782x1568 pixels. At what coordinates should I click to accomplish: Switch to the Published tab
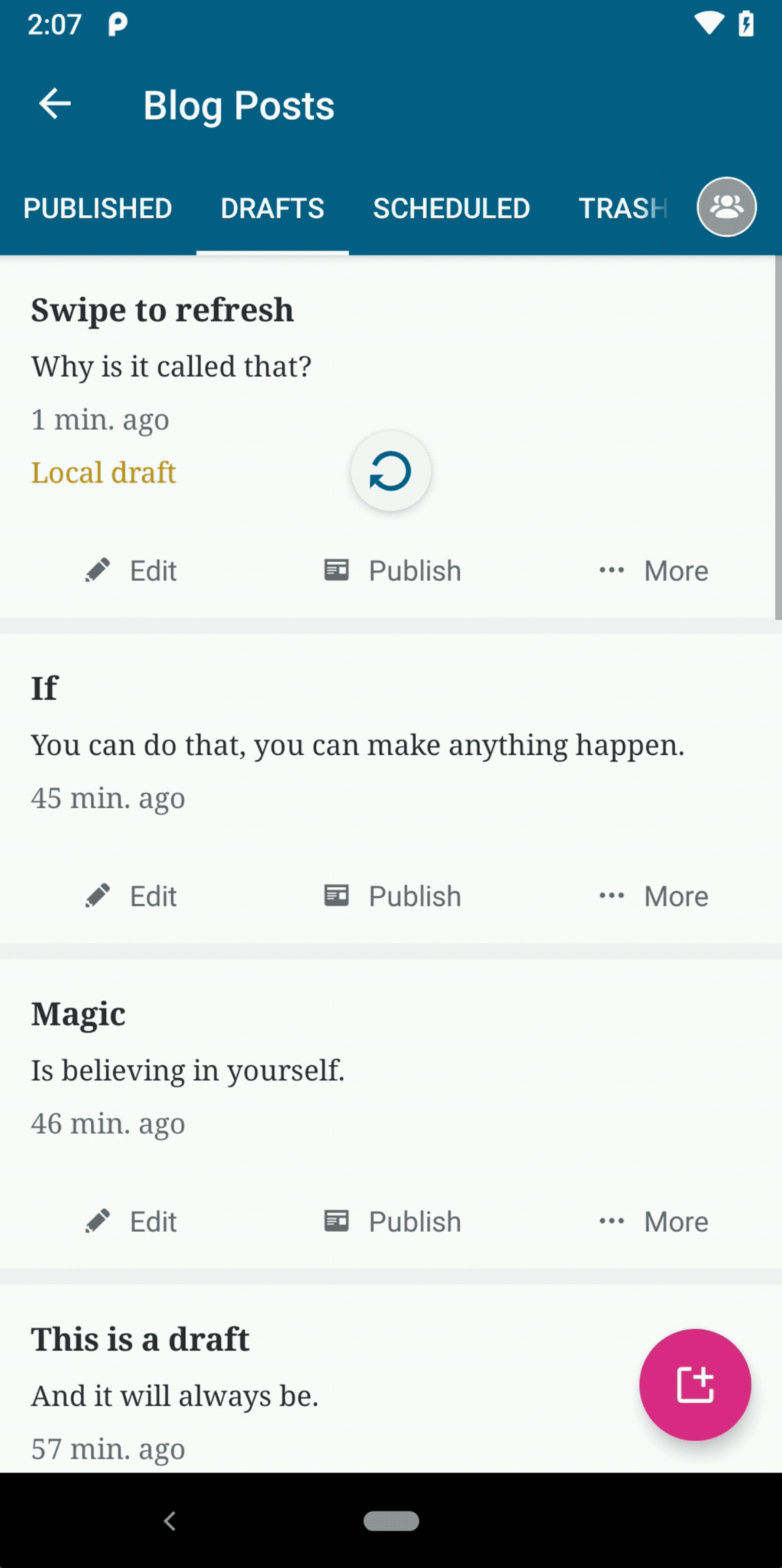click(97, 208)
